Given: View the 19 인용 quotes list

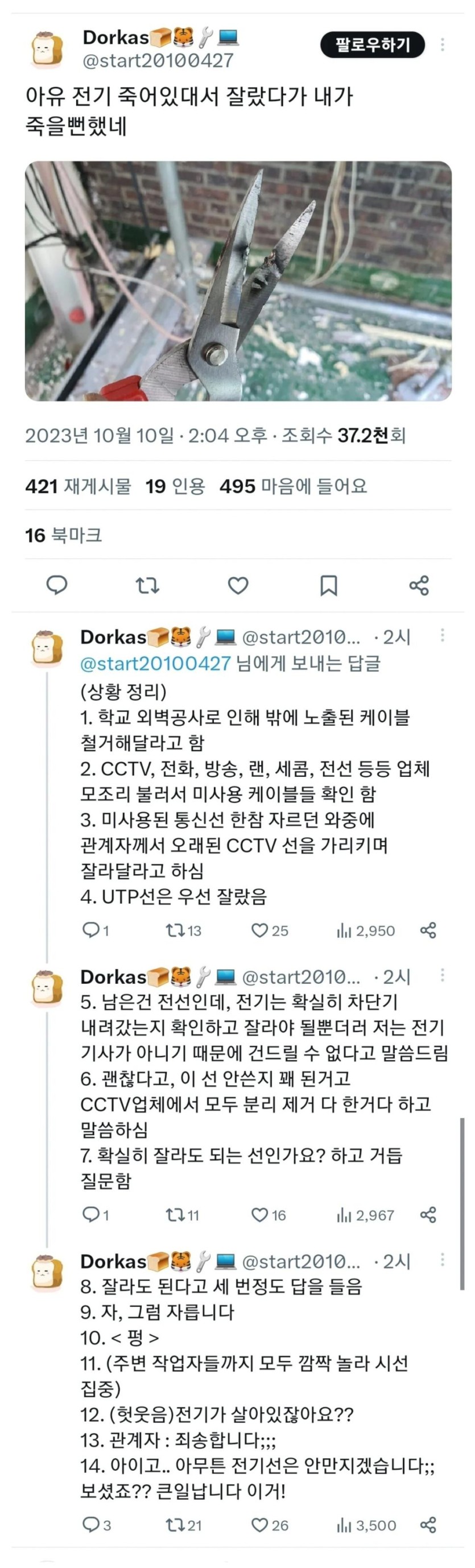Looking at the screenshot, I should point(175,486).
